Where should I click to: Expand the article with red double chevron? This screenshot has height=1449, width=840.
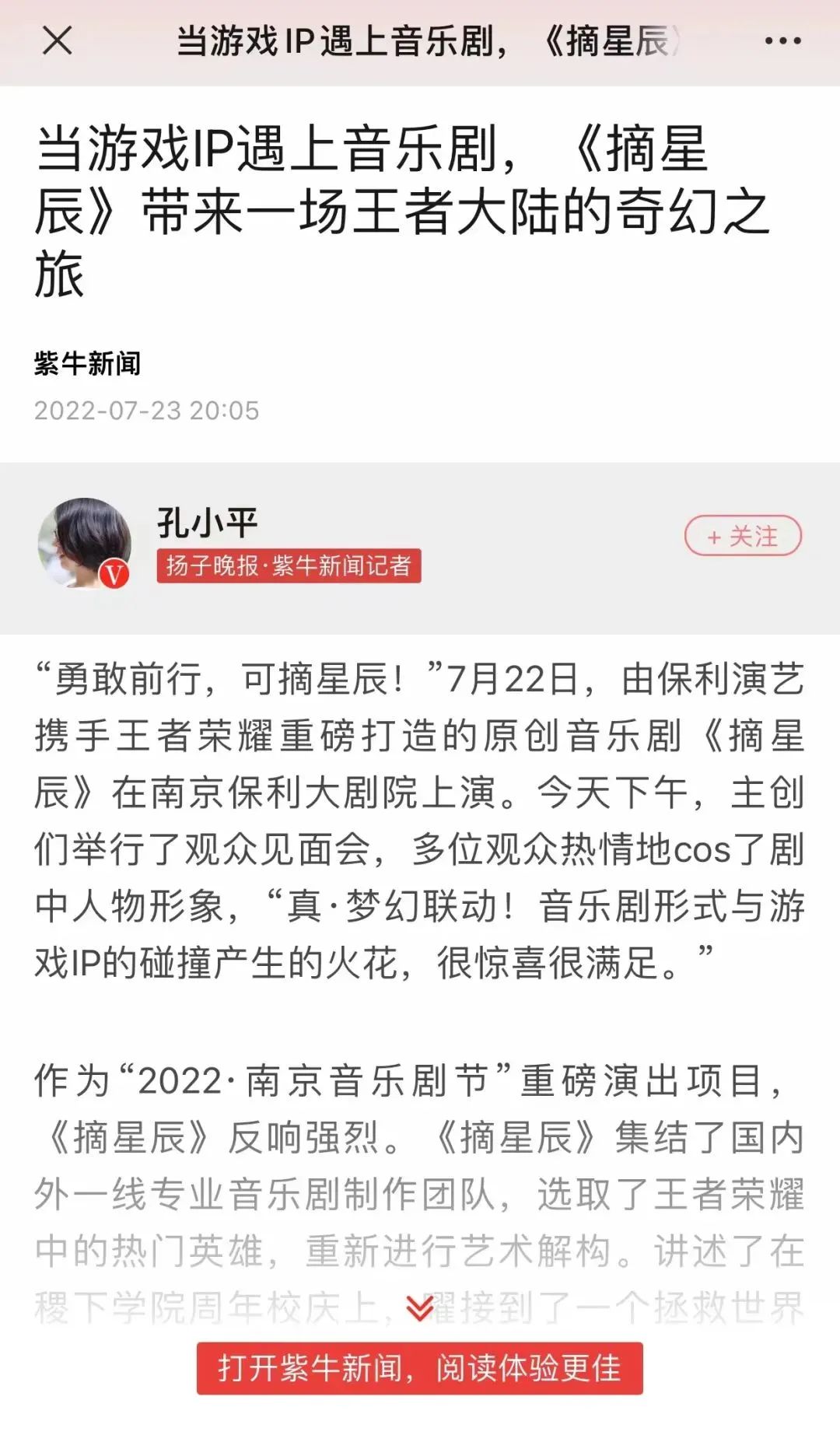click(420, 1310)
